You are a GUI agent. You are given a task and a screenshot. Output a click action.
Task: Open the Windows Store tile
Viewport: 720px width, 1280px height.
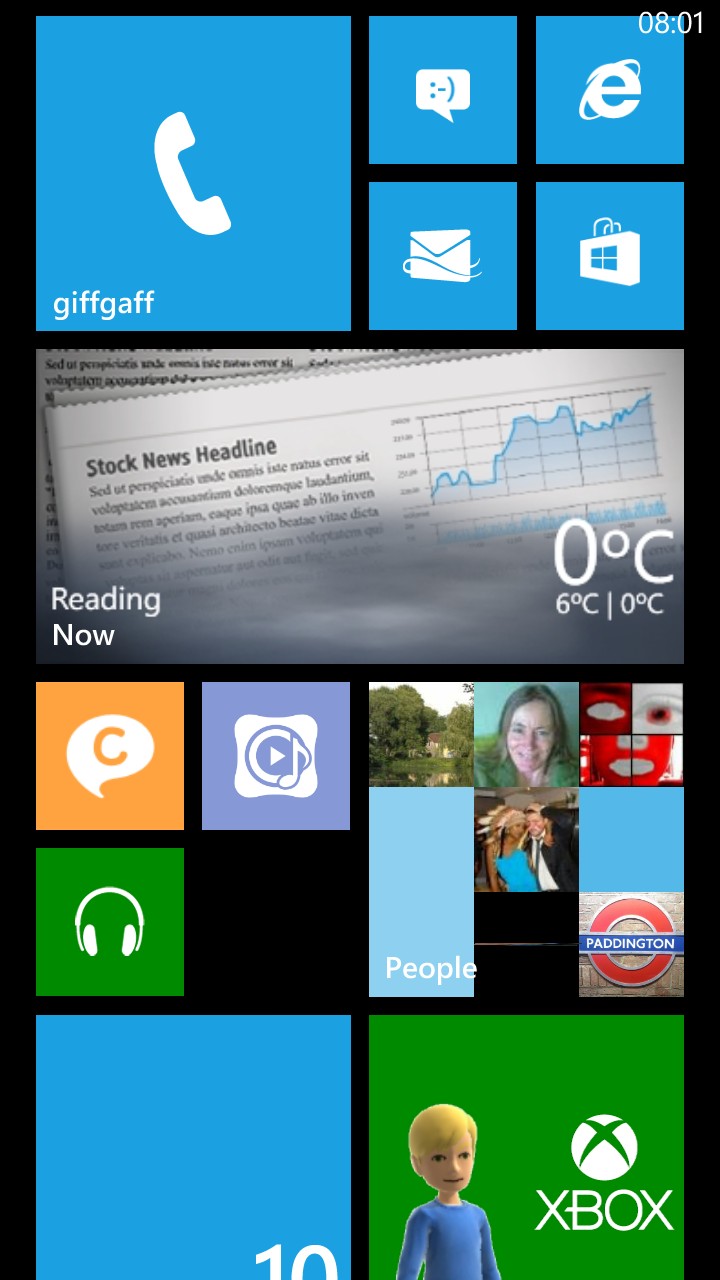[x=610, y=256]
